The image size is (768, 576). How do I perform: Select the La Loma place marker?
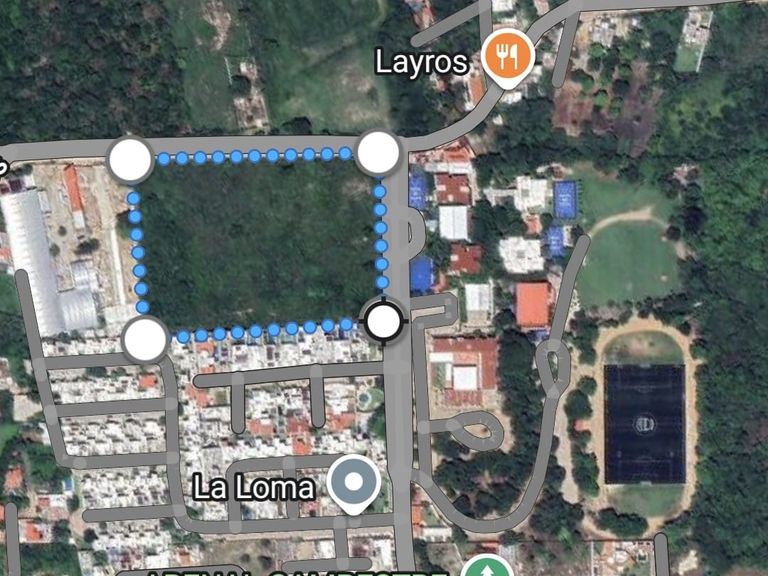tap(354, 484)
